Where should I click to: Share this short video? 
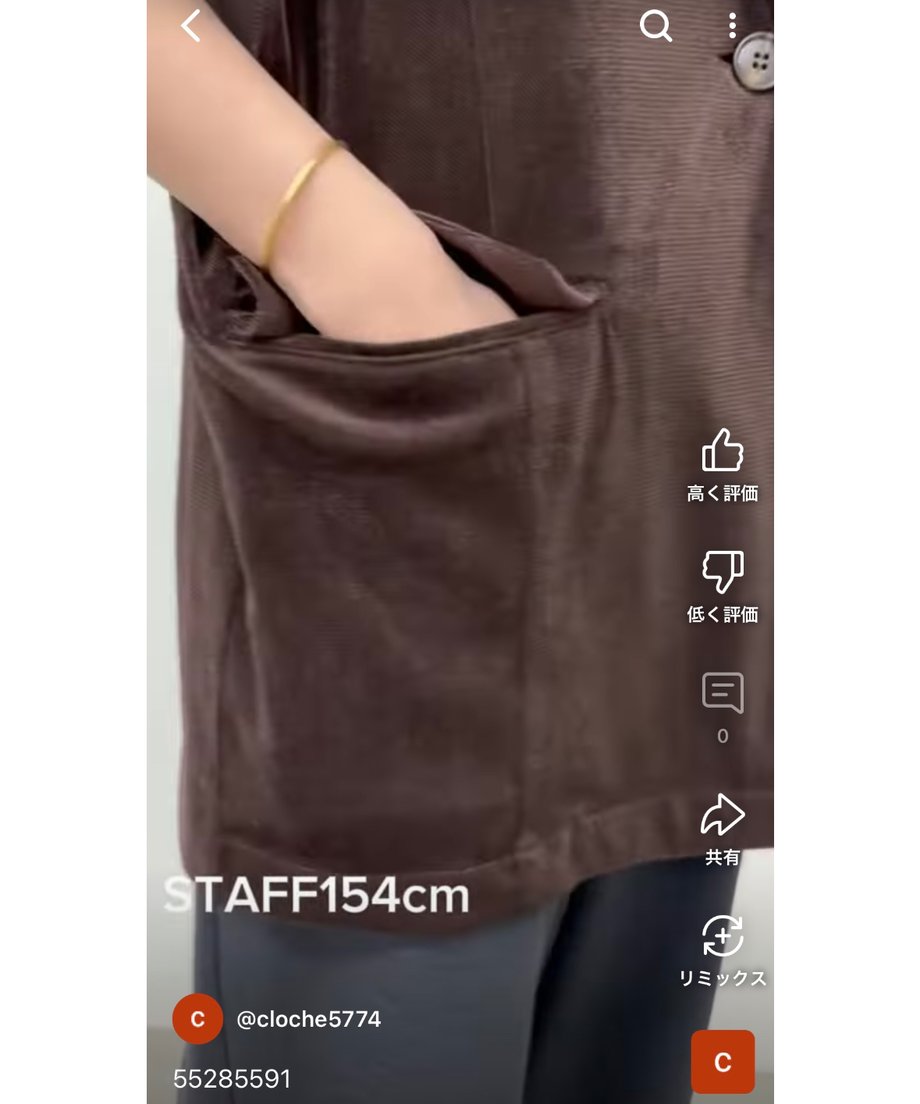722,816
